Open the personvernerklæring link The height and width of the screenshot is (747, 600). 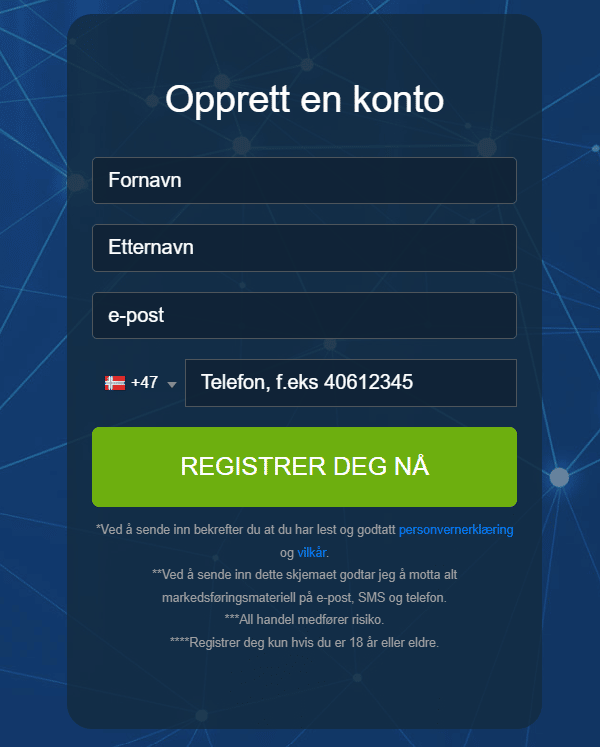tap(456, 530)
